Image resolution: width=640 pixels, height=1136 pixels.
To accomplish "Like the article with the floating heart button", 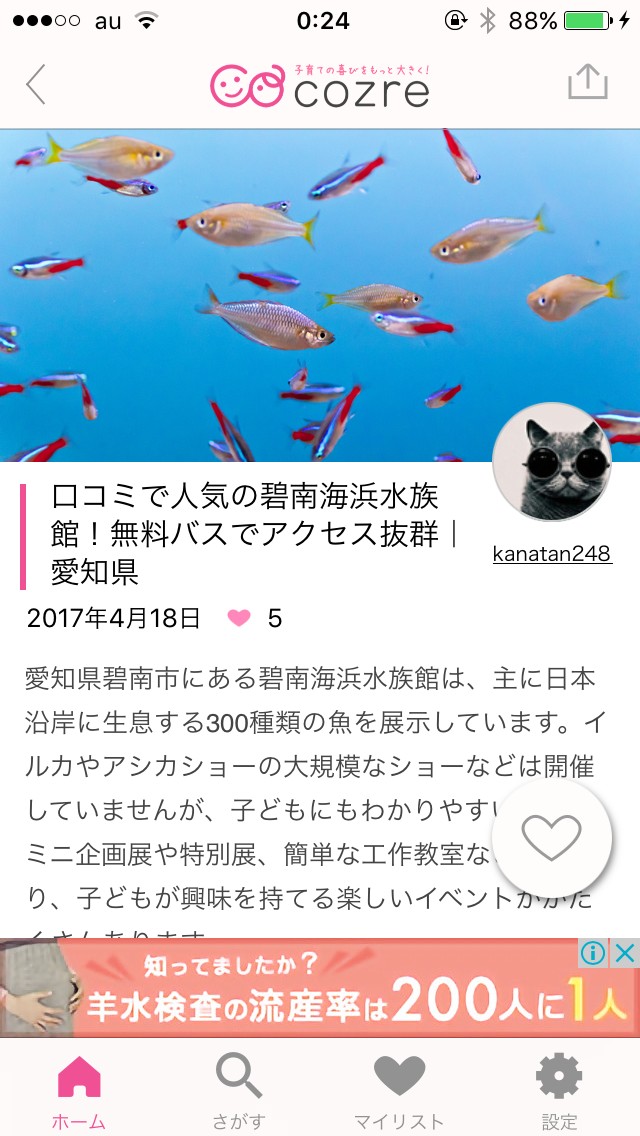I will 552,838.
